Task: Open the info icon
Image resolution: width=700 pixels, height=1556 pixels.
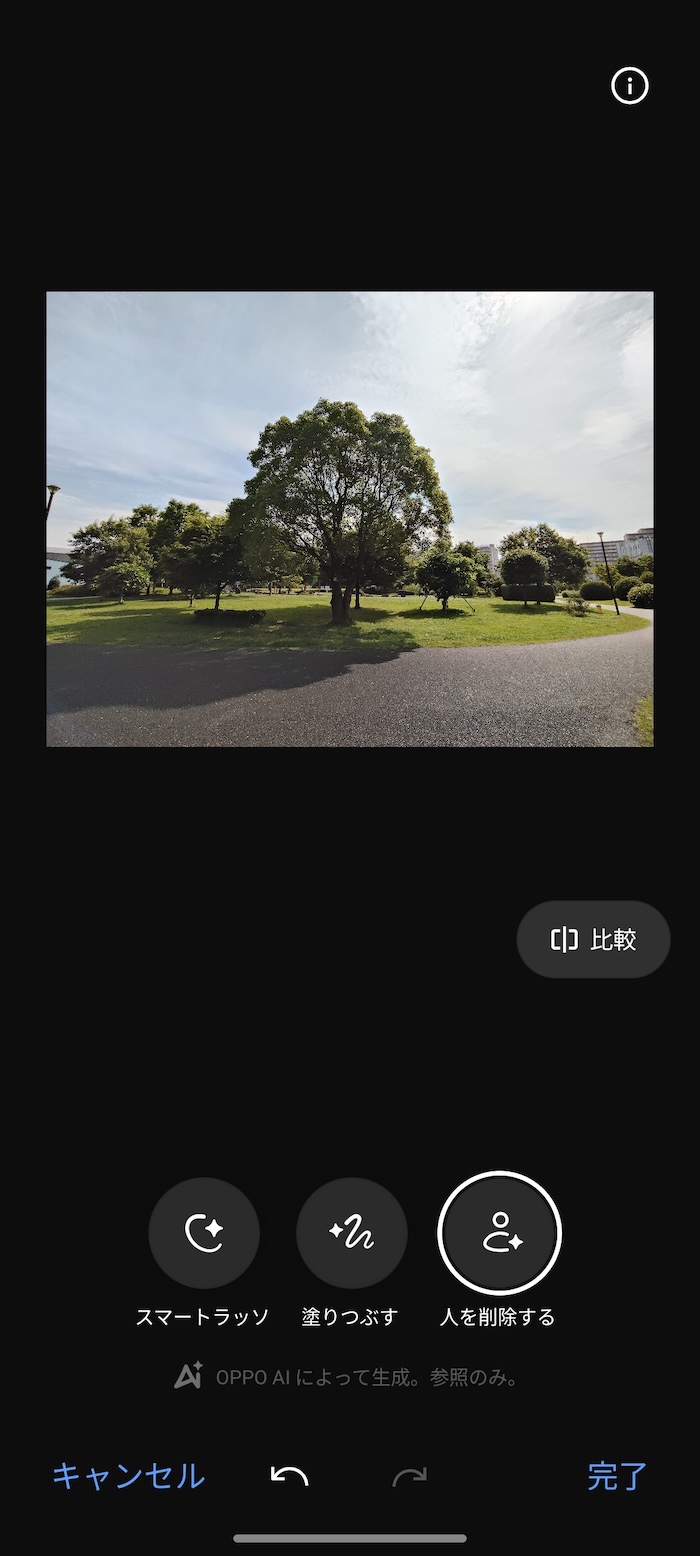Action: pos(630,86)
